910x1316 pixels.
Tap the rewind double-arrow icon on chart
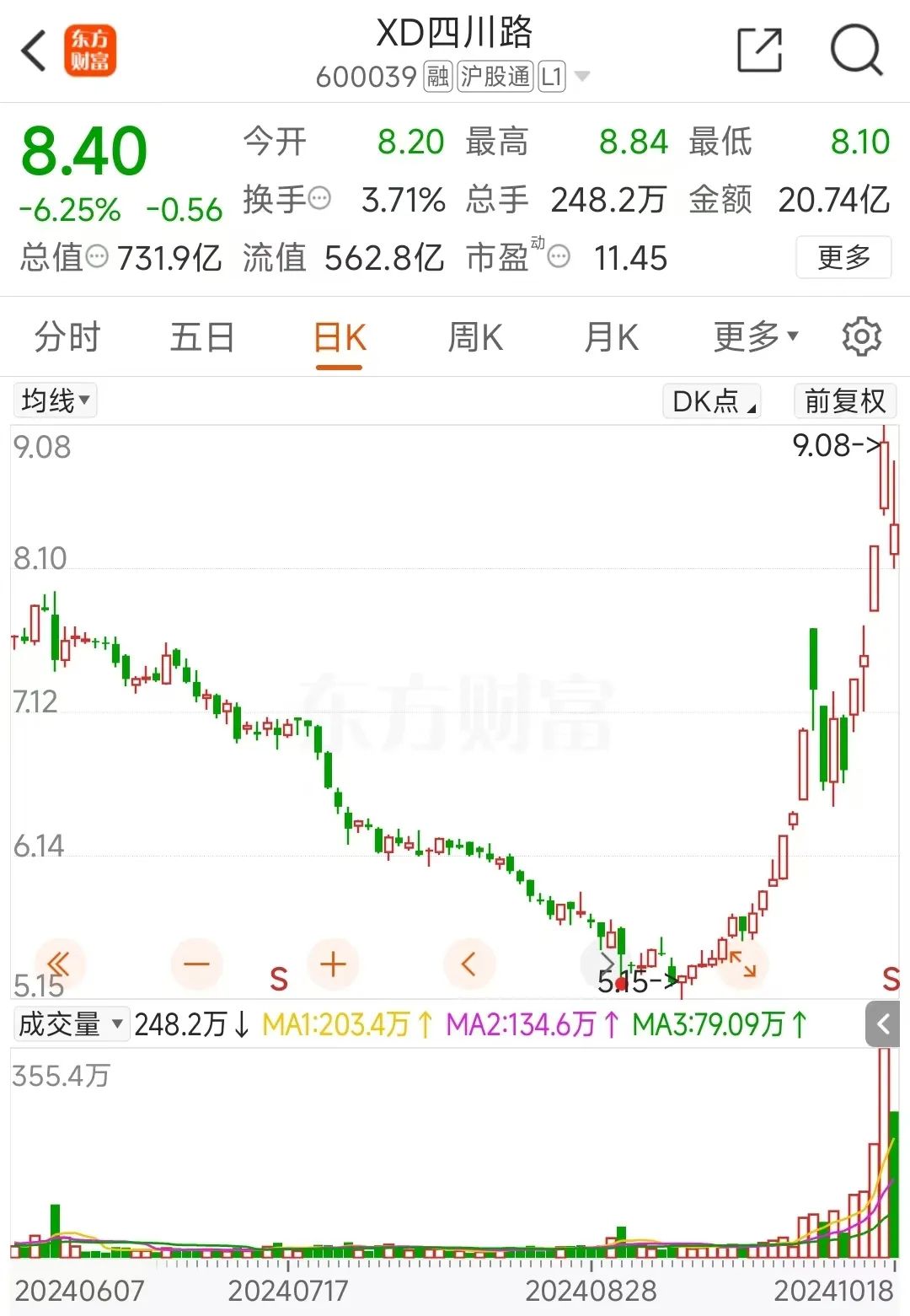[x=57, y=964]
